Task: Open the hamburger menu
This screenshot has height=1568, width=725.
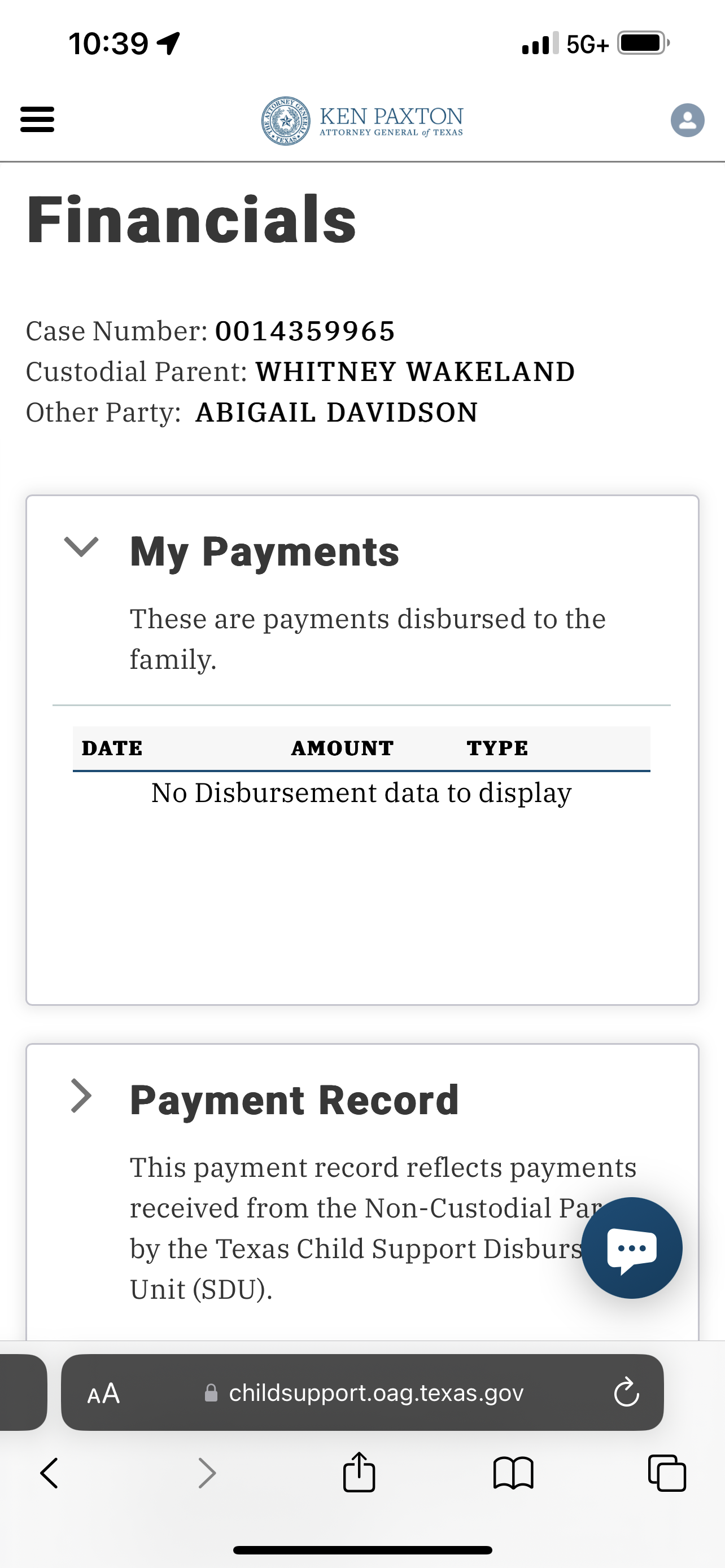Action: click(x=37, y=119)
